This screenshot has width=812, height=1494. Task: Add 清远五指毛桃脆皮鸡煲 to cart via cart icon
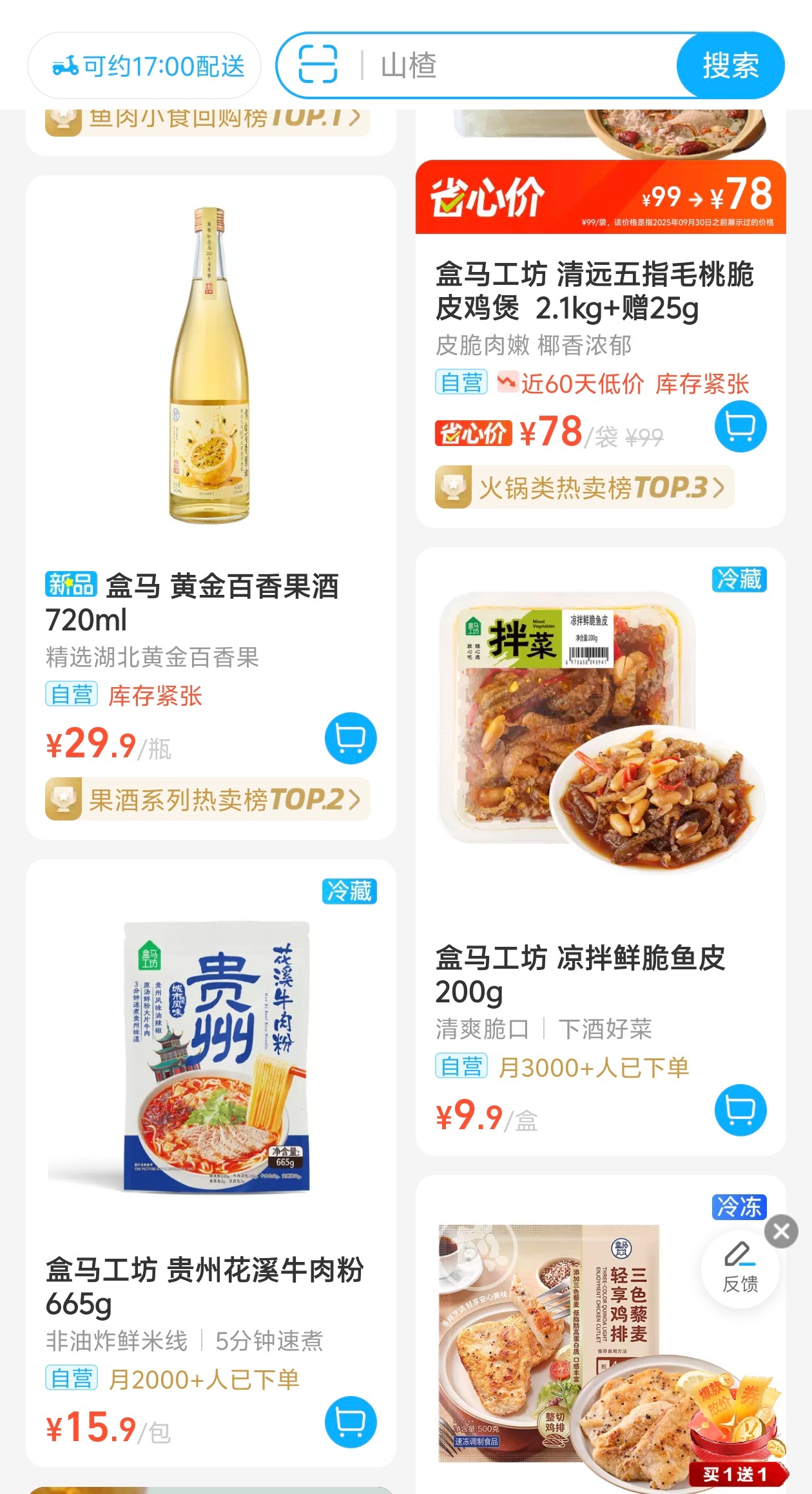pos(740,427)
